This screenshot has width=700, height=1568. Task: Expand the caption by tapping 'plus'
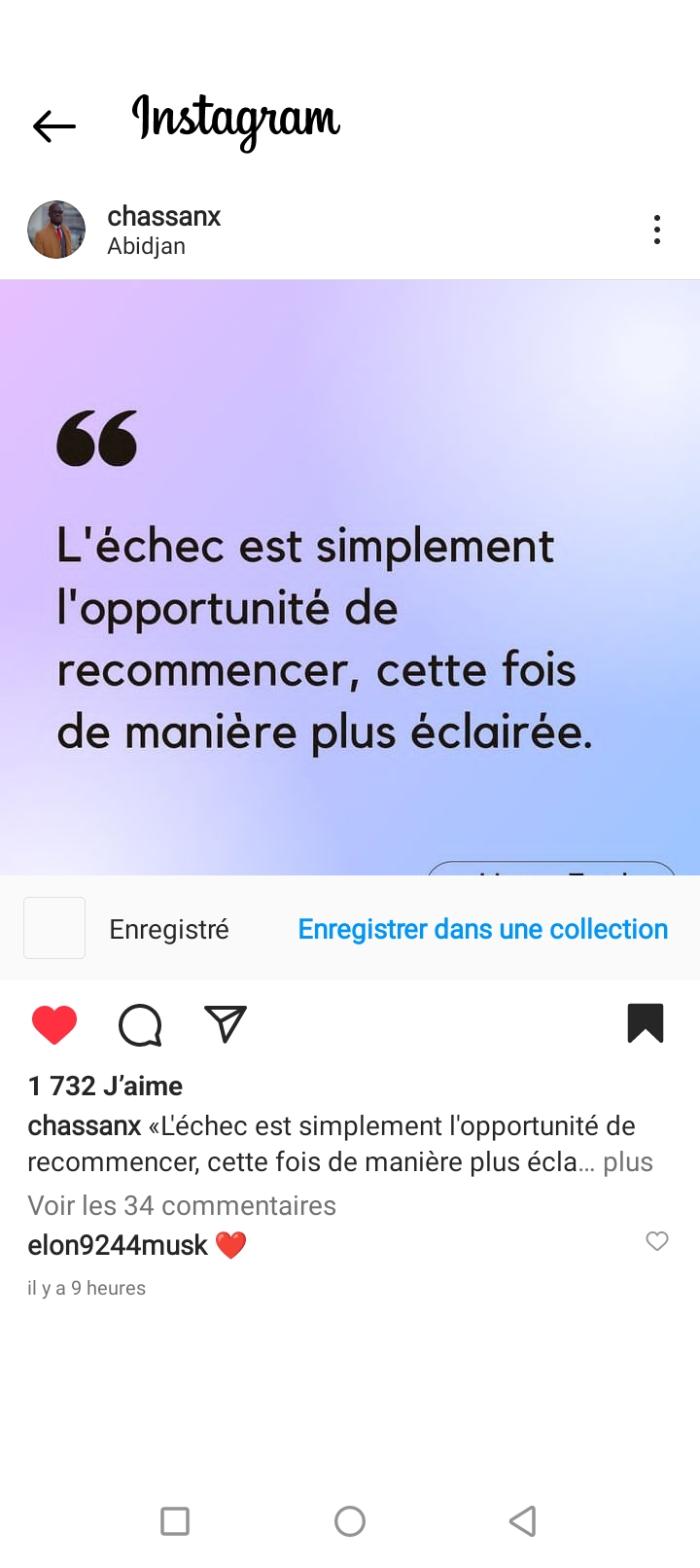pyautogui.click(x=628, y=1162)
